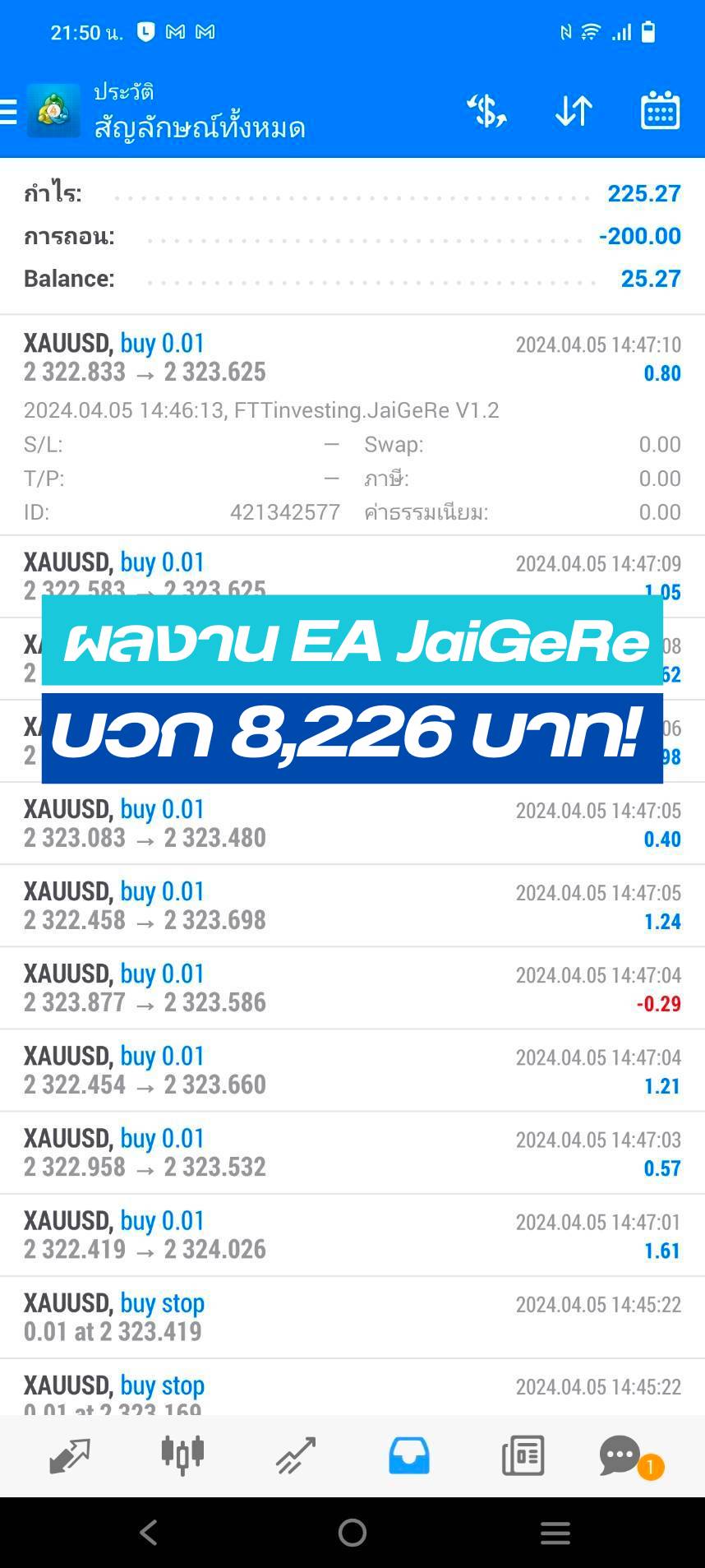Switch to the Trade tab
This screenshot has height=1568, width=705.
[296, 1455]
